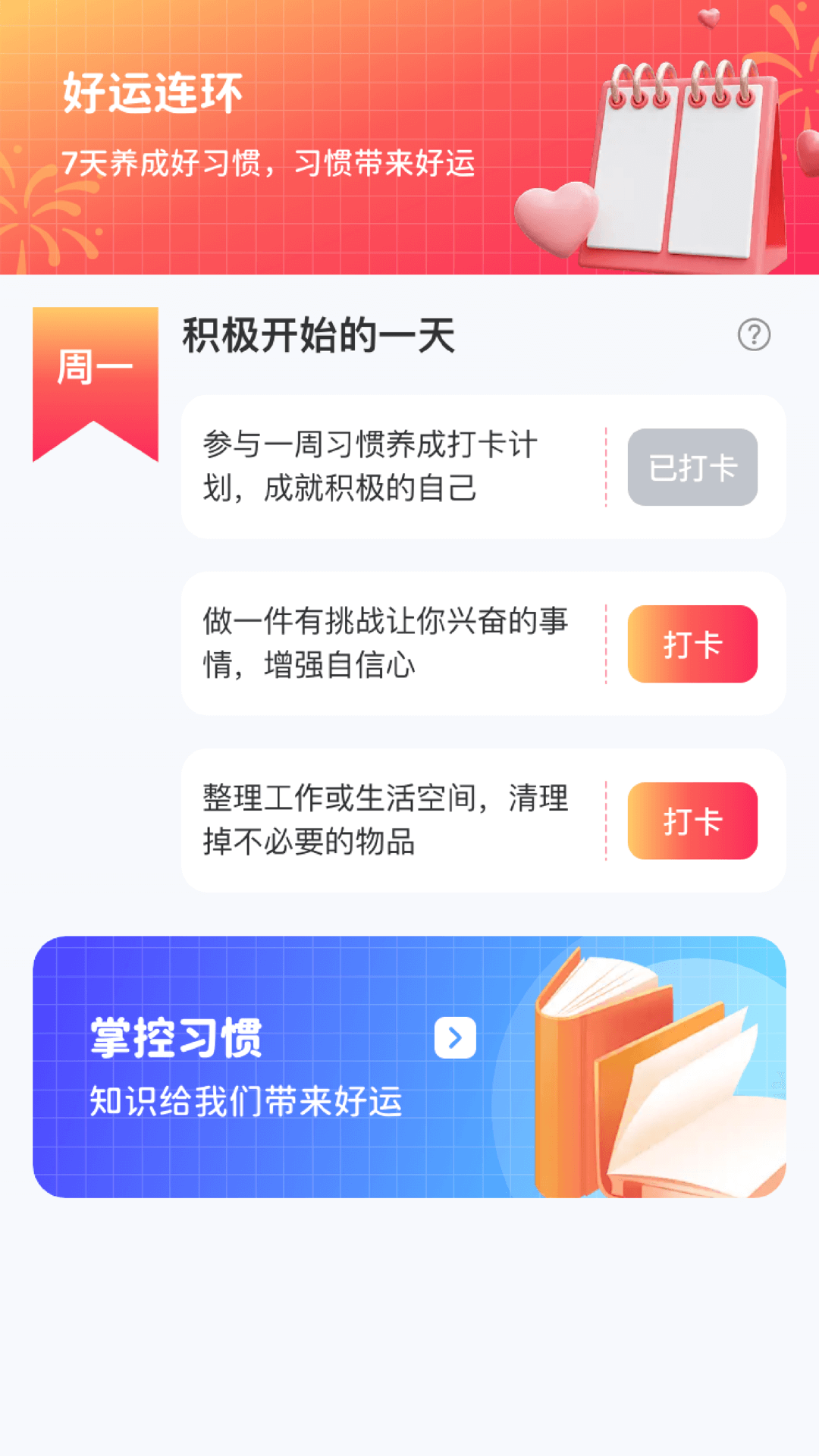Toggle the 已打卡 status on the first task

[692, 467]
